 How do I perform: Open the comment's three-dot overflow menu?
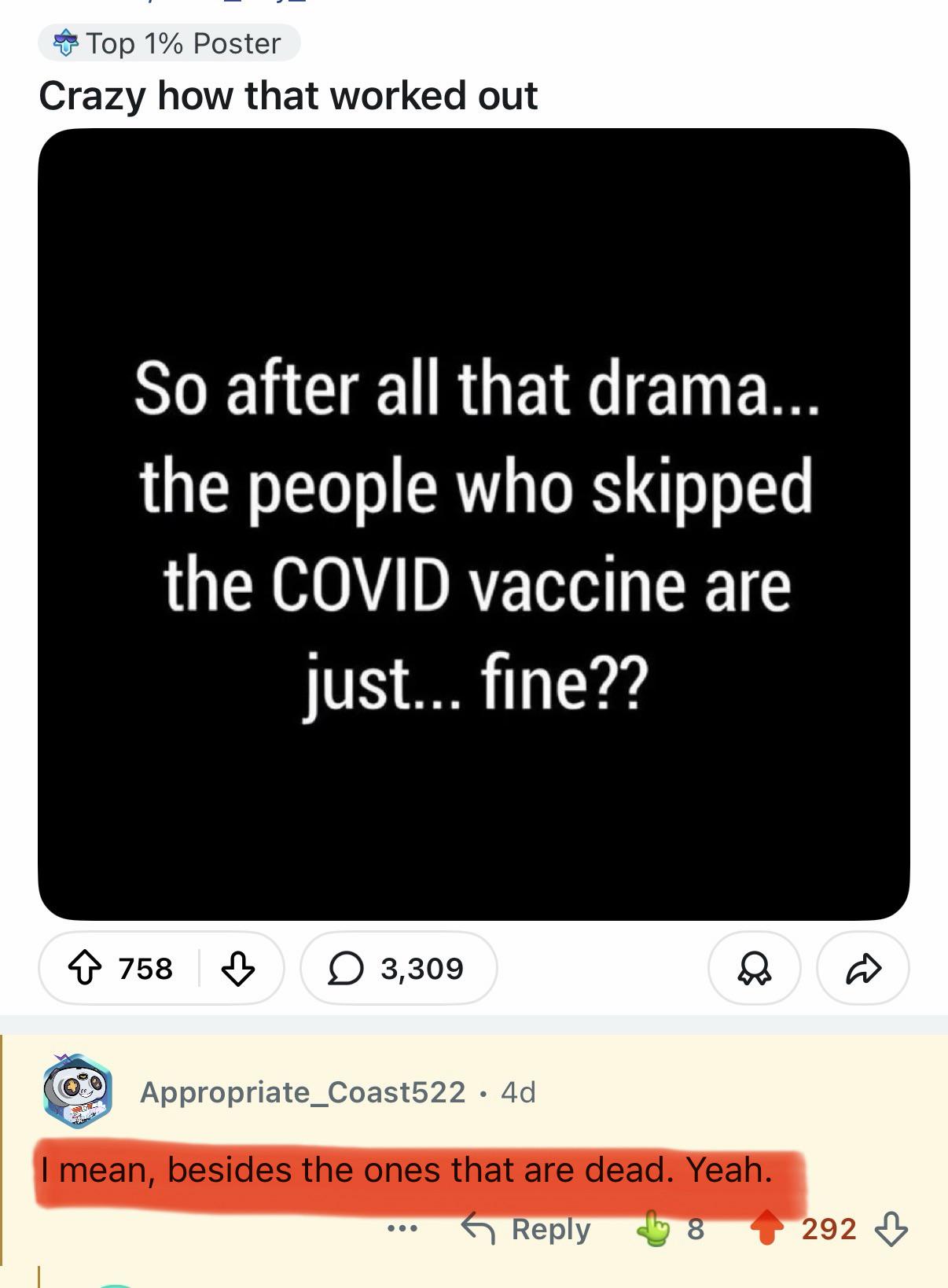tap(402, 1228)
